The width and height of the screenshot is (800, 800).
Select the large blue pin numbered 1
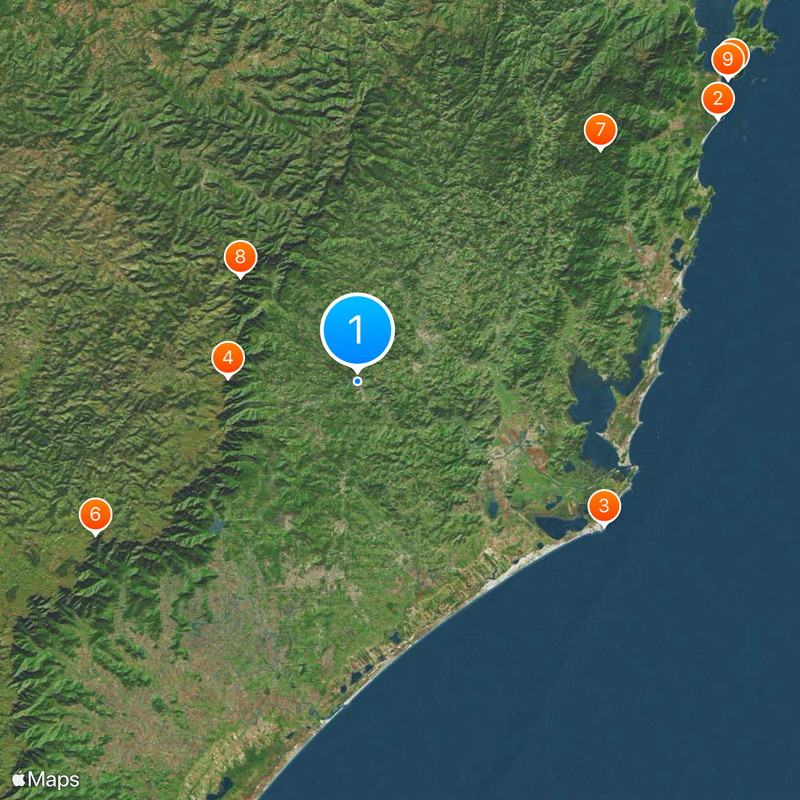click(357, 330)
